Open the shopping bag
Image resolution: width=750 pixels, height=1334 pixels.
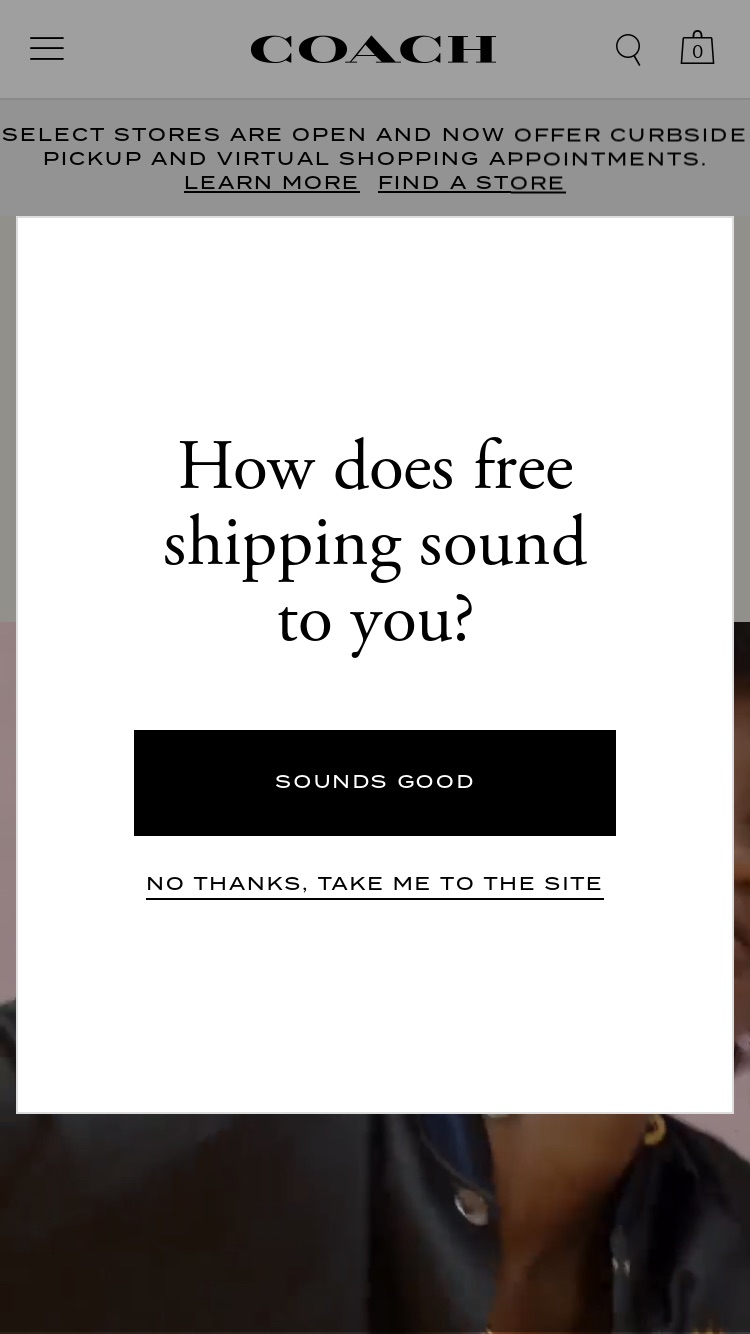[697, 48]
